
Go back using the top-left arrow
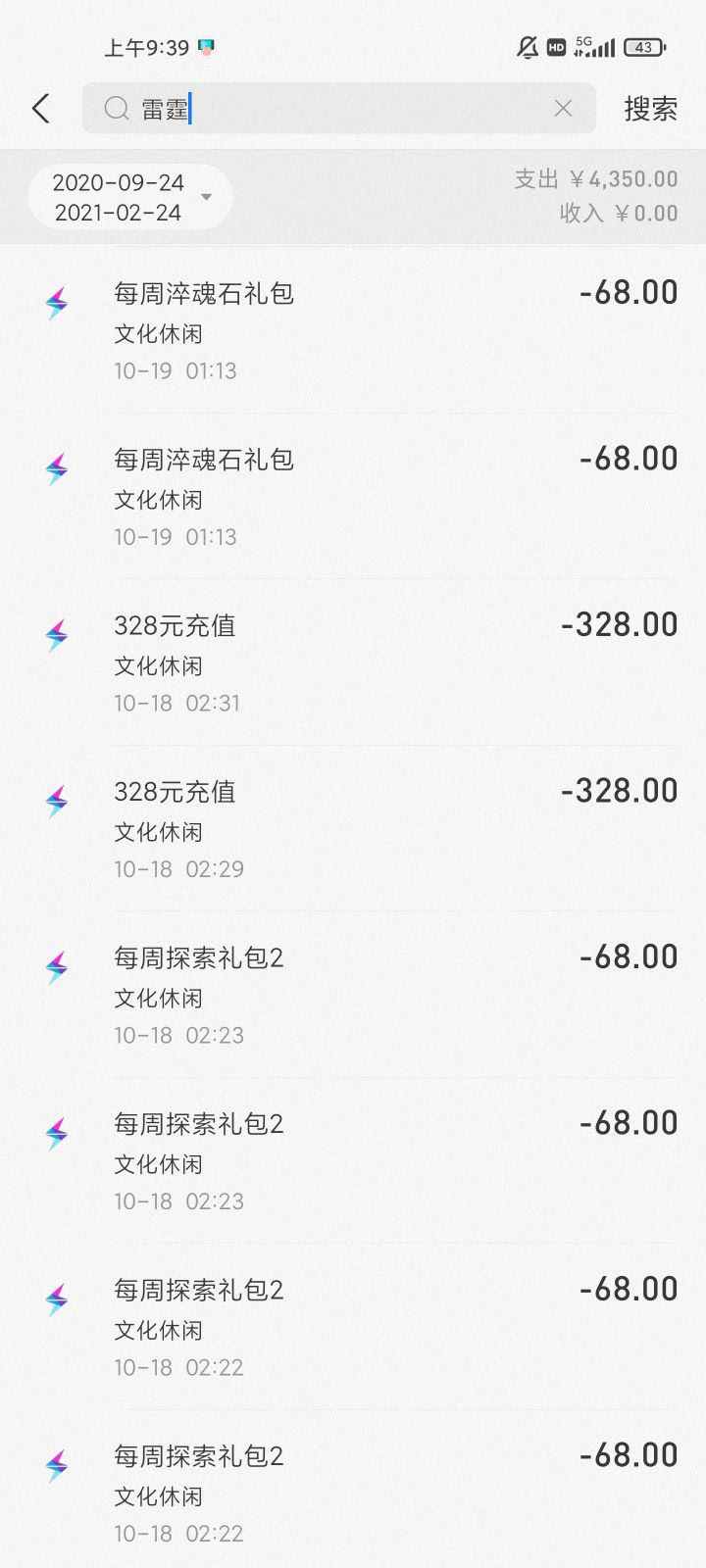[x=41, y=109]
